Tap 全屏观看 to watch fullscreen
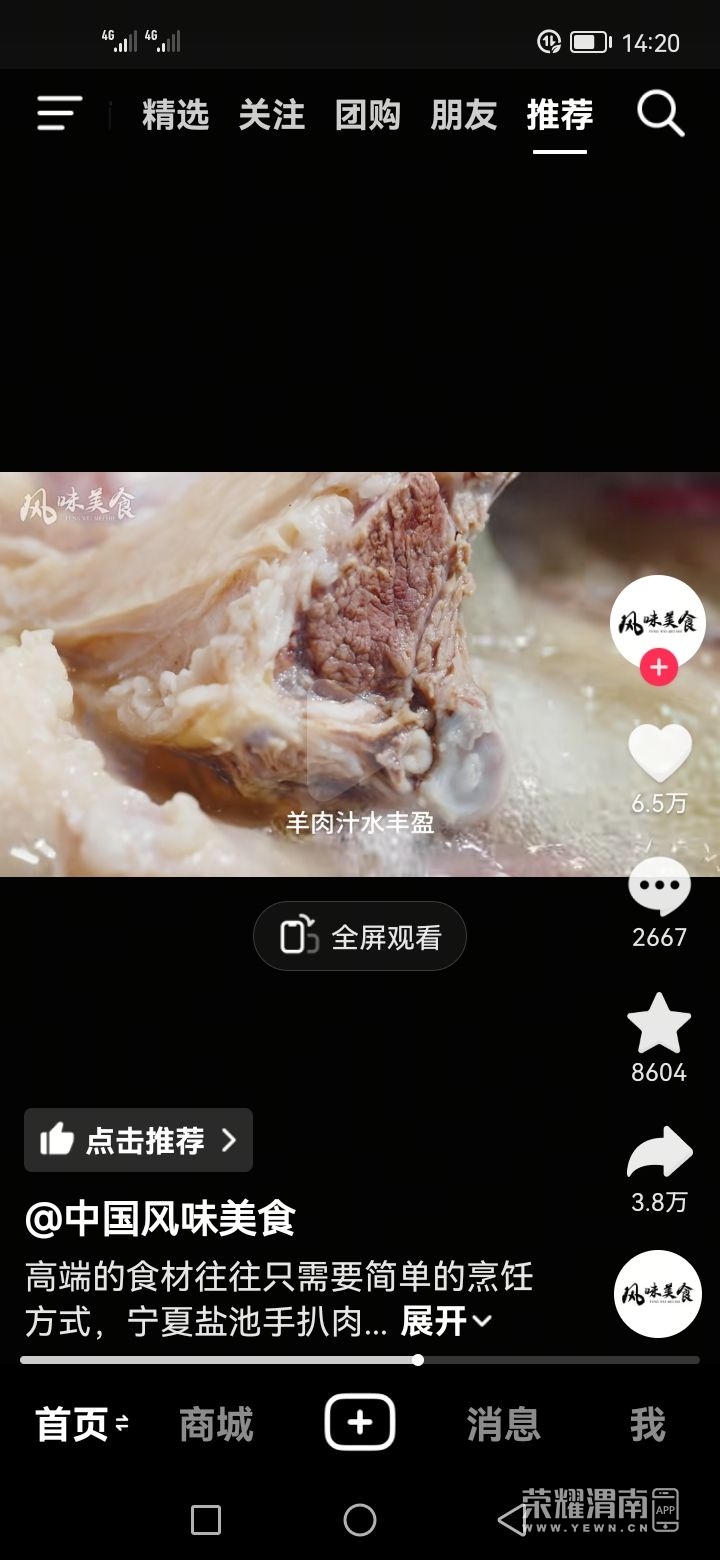The image size is (720, 1560). coord(360,936)
